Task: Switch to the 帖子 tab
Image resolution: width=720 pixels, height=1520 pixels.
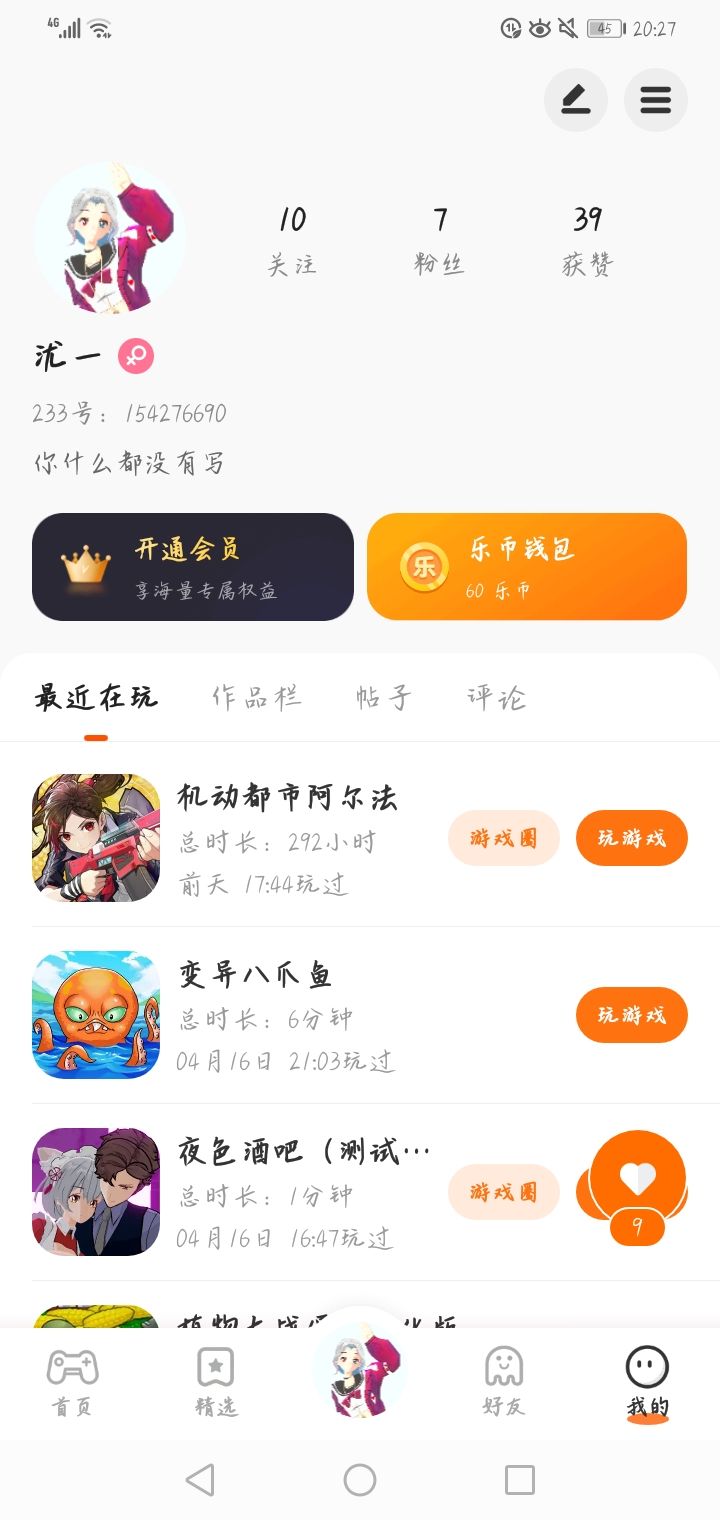Action: [x=383, y=697]
